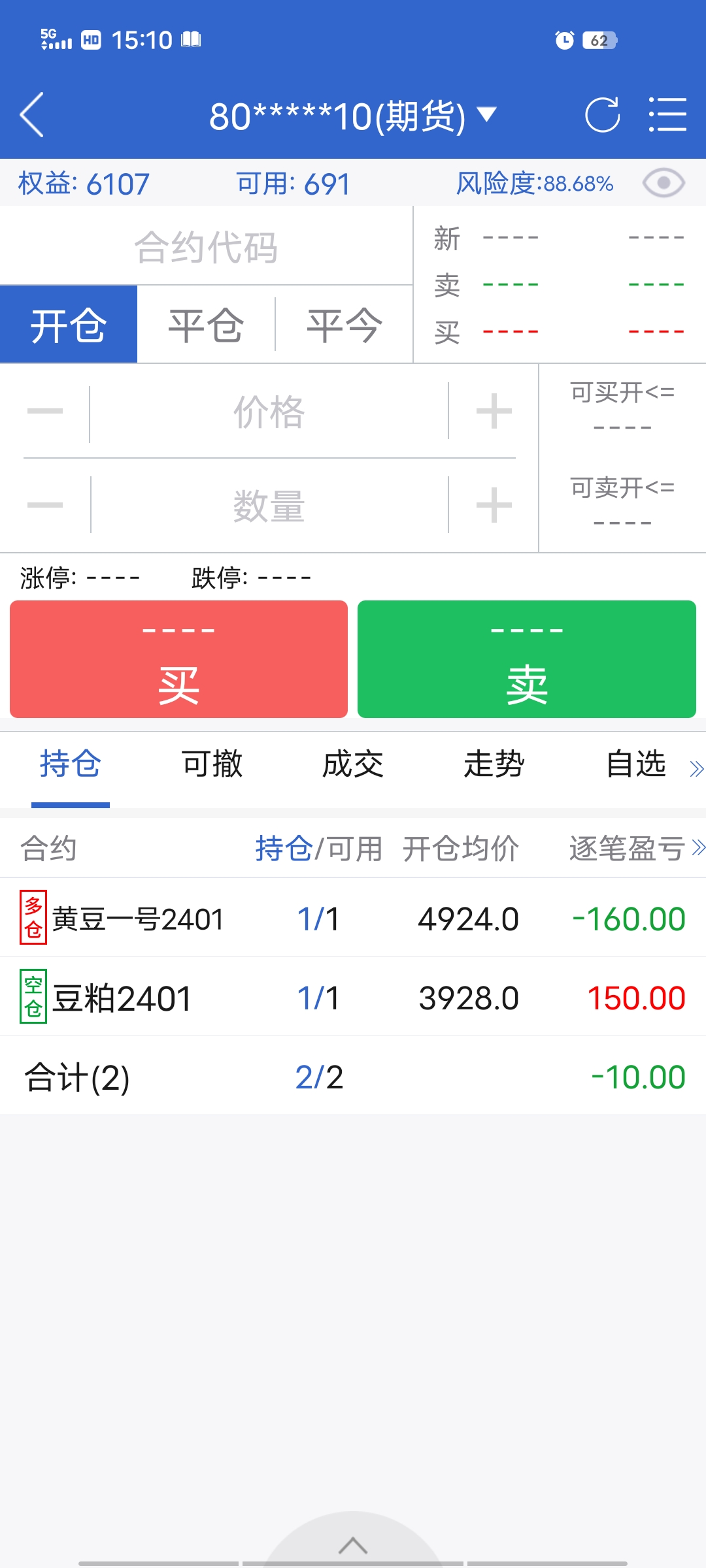The height and width of the screenshot is (1568, 706).
Task: Open the account dropdown 80*****10(期货)
Action: pyautogui.click(x=353, y=116)
